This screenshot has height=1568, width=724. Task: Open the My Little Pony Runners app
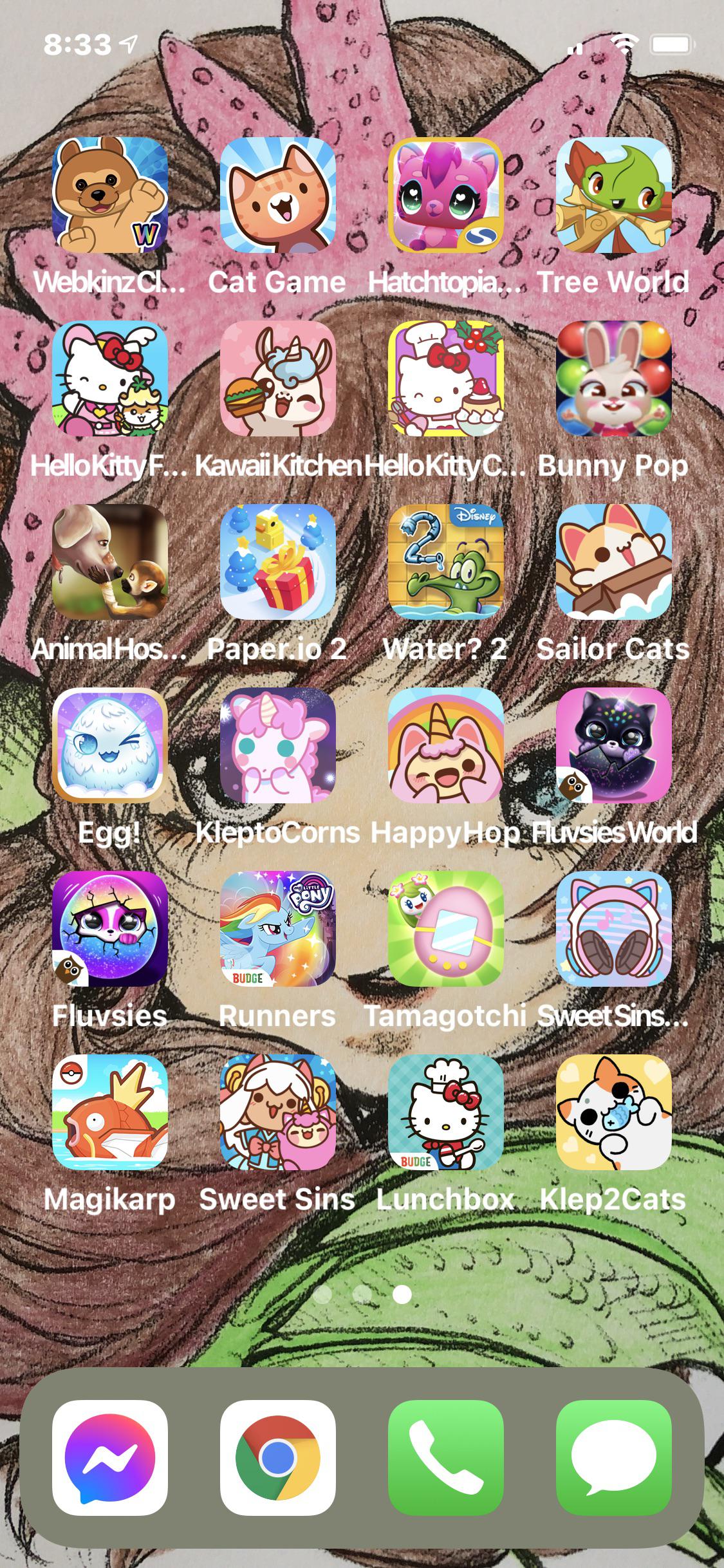pyautogui.click(x=277, y=929)
